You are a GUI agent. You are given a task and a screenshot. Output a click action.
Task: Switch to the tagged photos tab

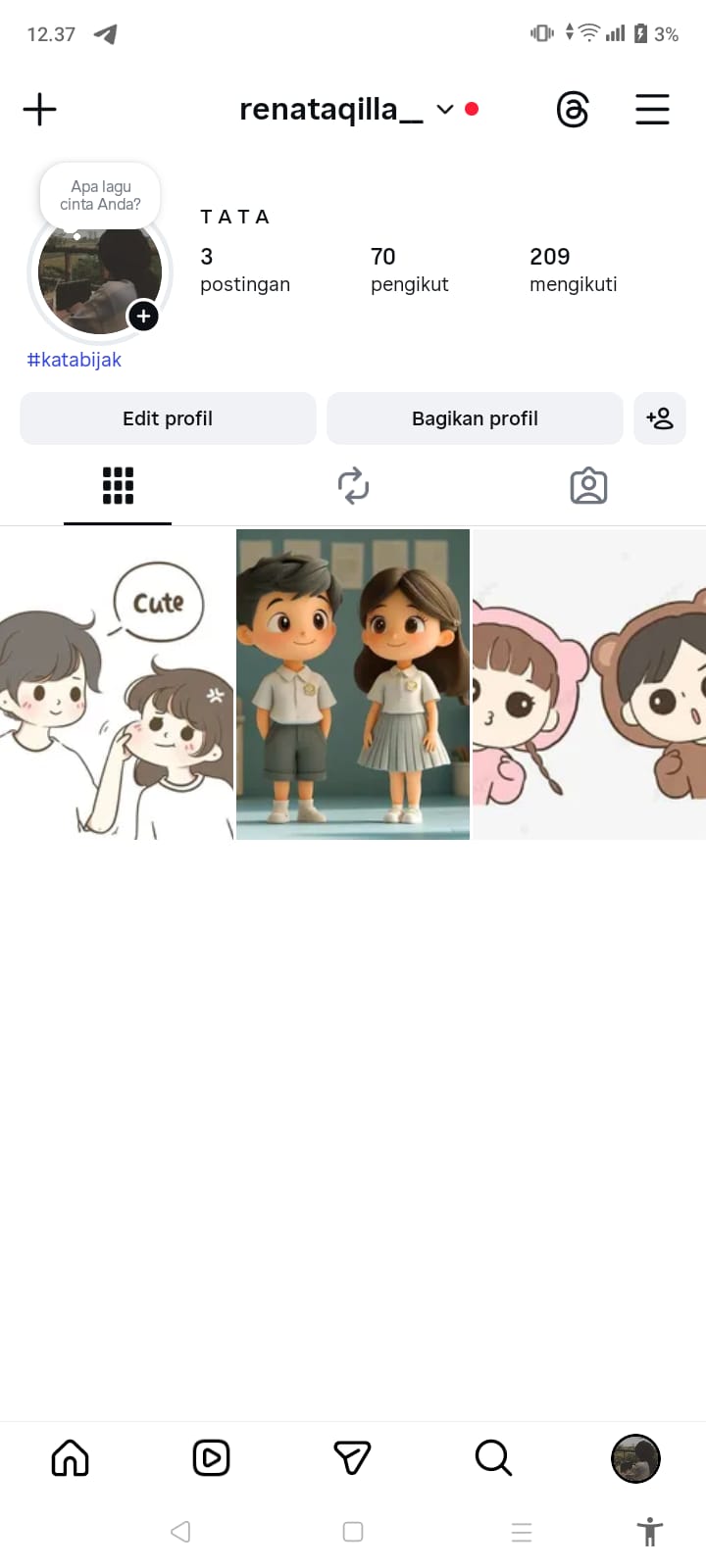coord(588,486)
